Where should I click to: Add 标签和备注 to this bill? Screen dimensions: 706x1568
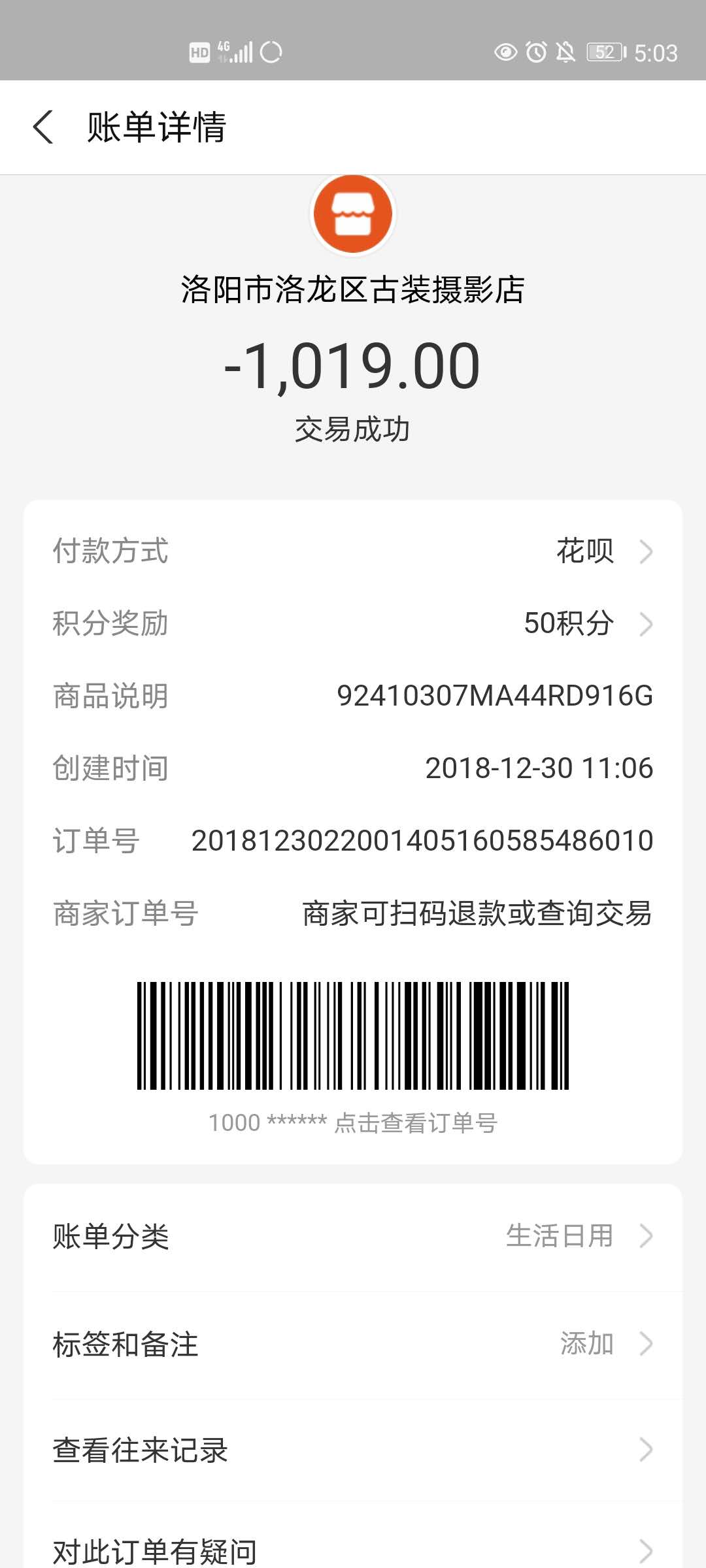[353, 1344]
